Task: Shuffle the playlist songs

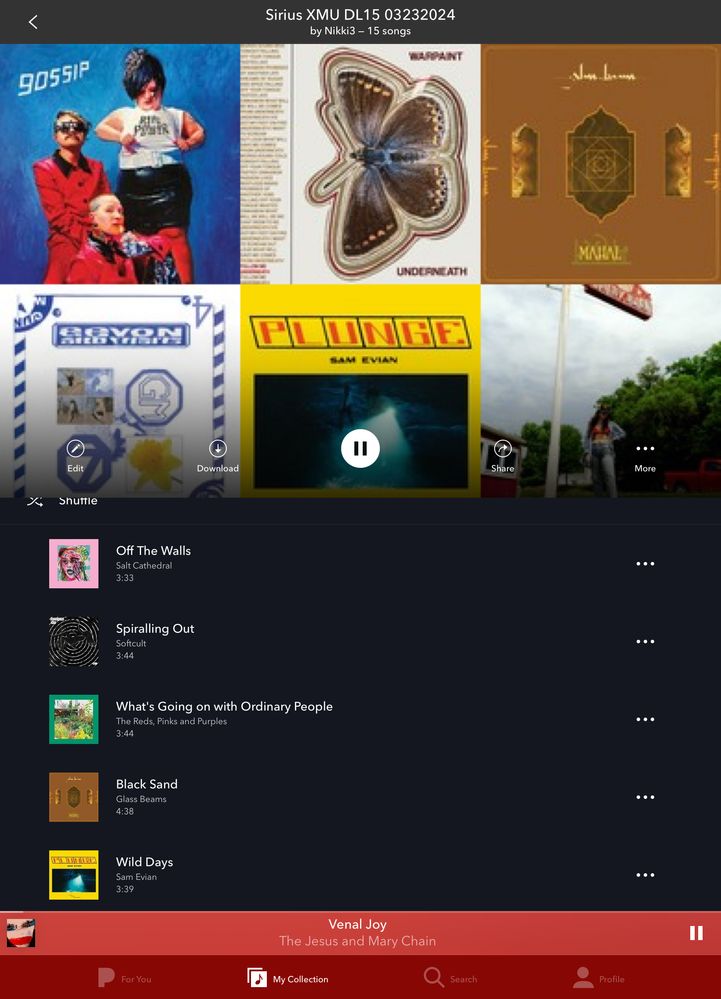Action: (x=62, y=501)
